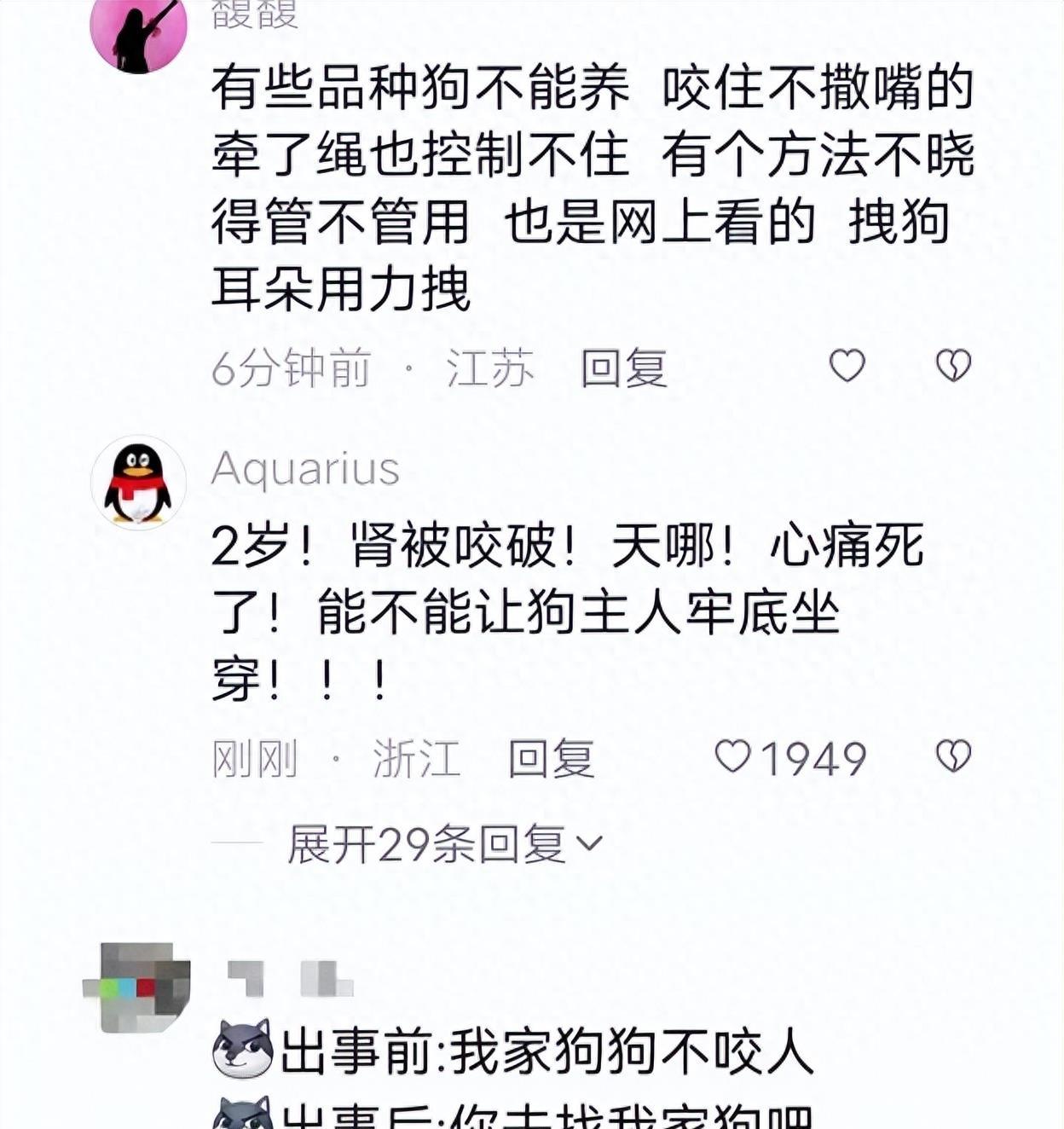Open Aquarius's penguin avatar profile
Screen dimensions: 1064x1129
138,483
